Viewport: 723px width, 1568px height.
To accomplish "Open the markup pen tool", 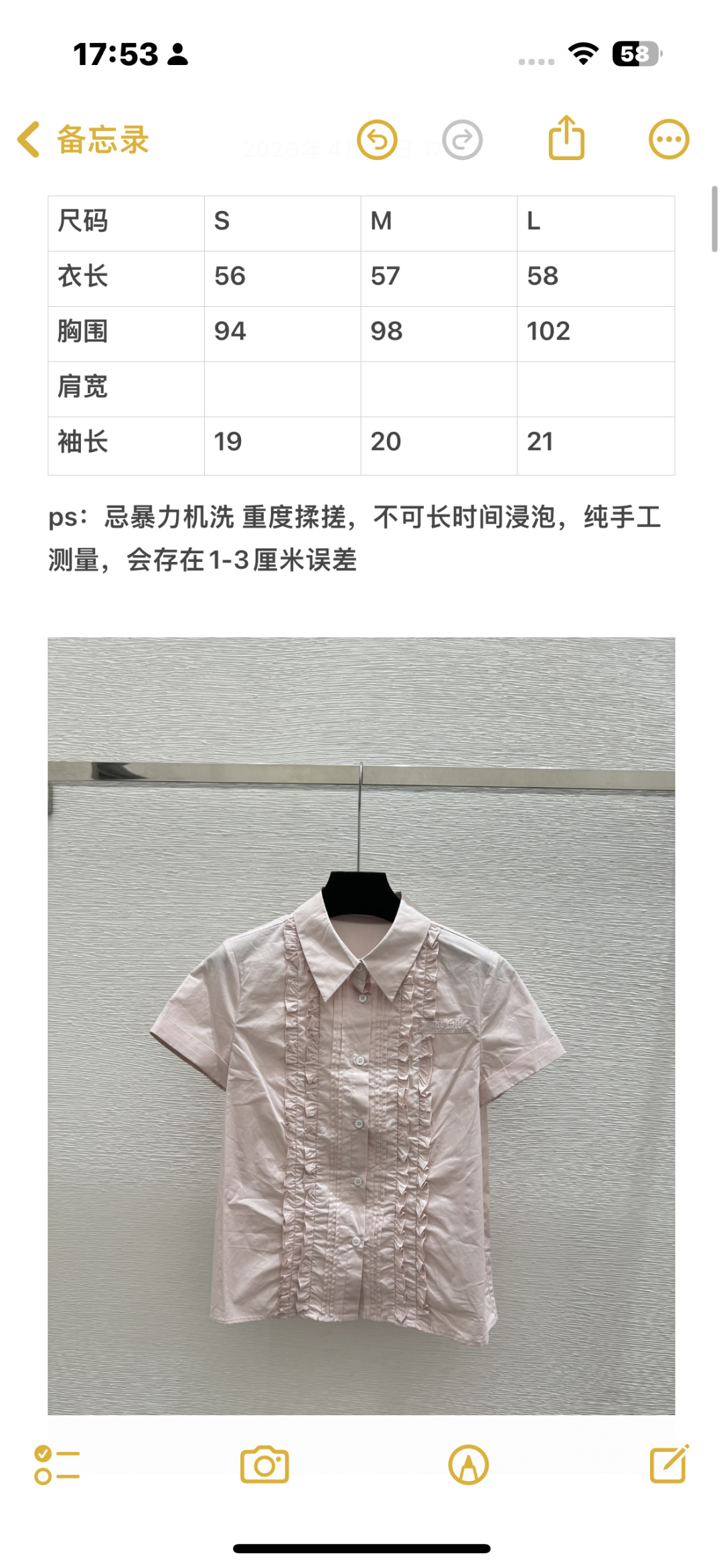I will tap(469, 1465).
